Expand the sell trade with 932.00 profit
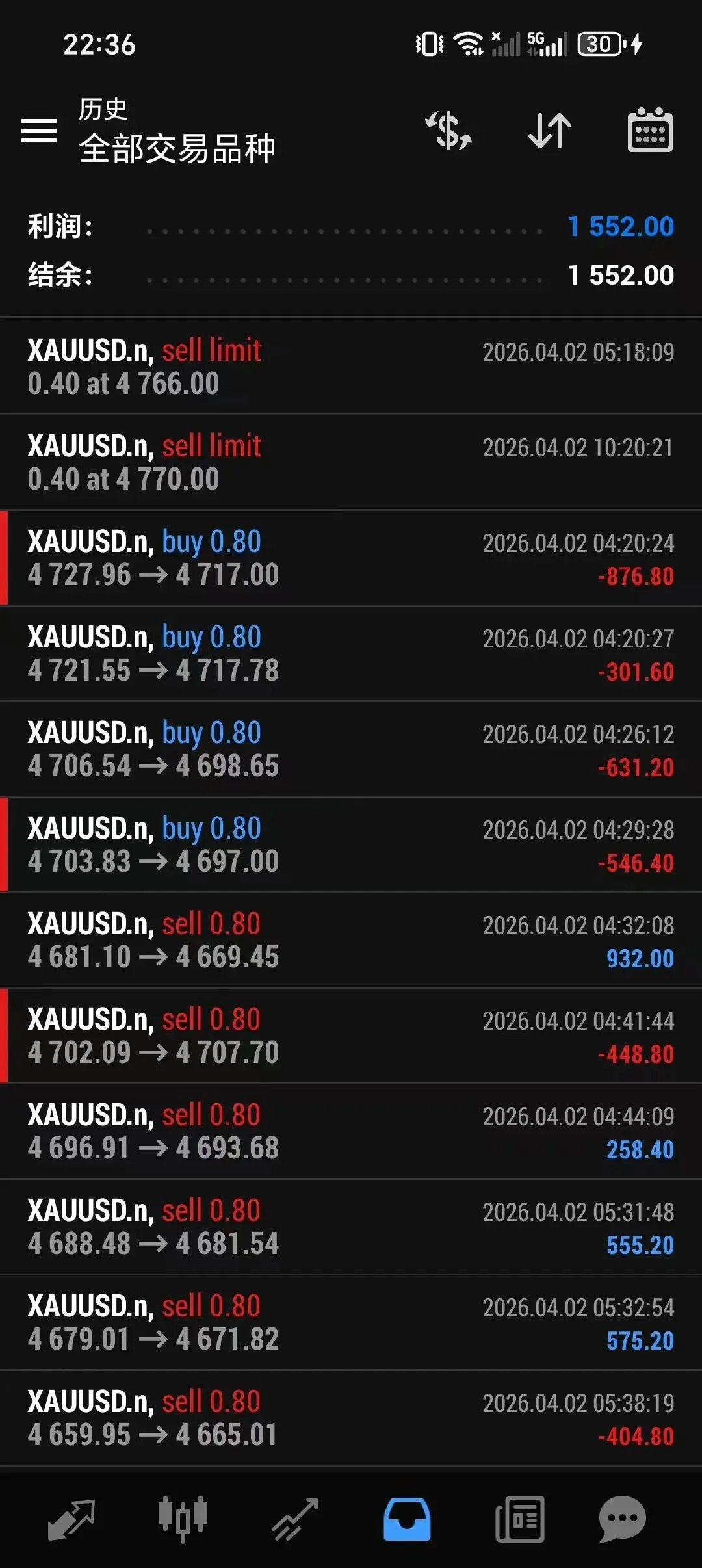Viewport: 702px width, 1568px height. (351, 940)
